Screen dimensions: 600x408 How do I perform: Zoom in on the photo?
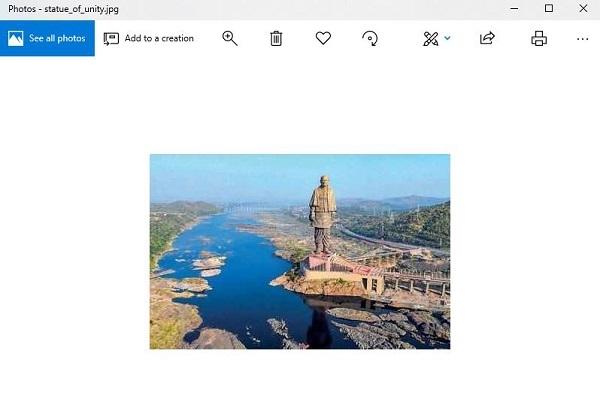pyautogui.click(x=230, y=38)
